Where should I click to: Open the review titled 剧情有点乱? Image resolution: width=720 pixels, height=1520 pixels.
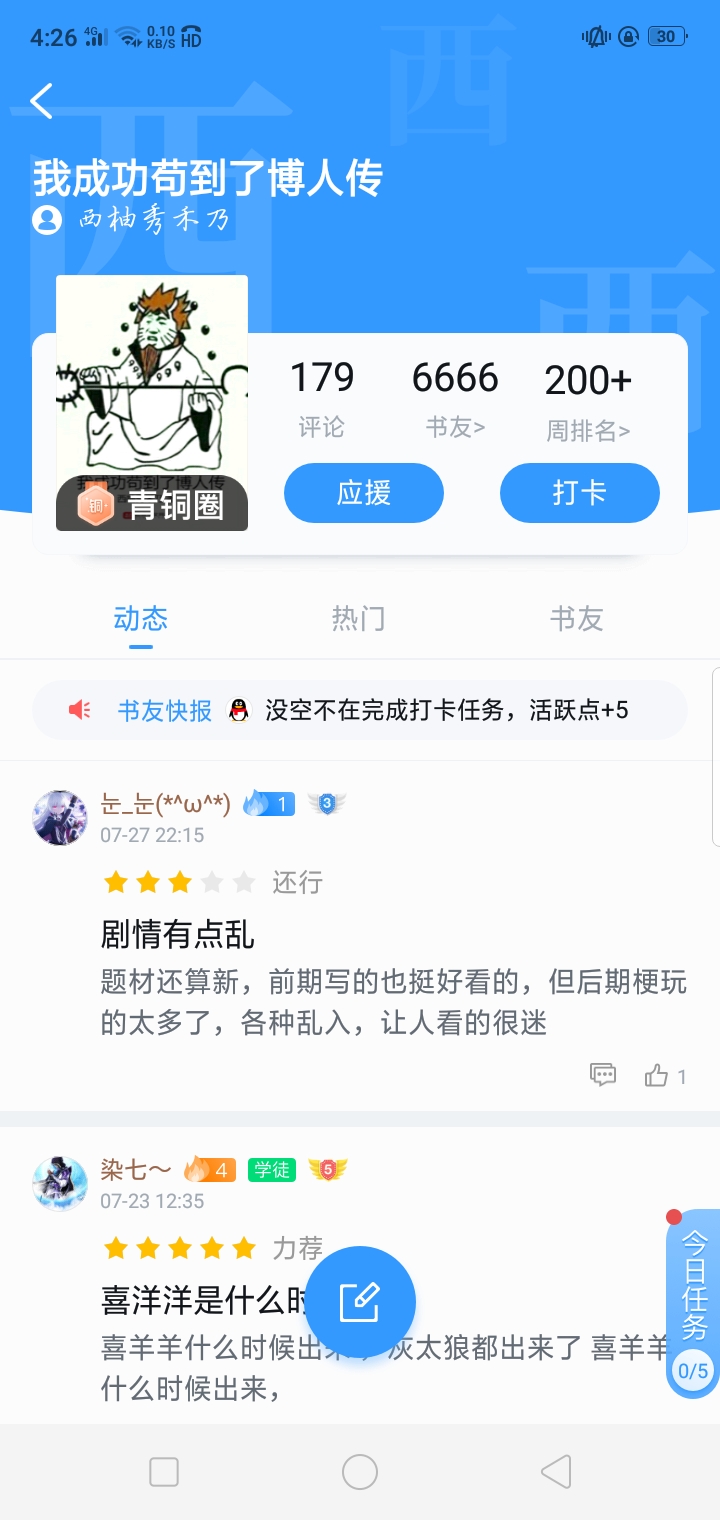point(178,934)
